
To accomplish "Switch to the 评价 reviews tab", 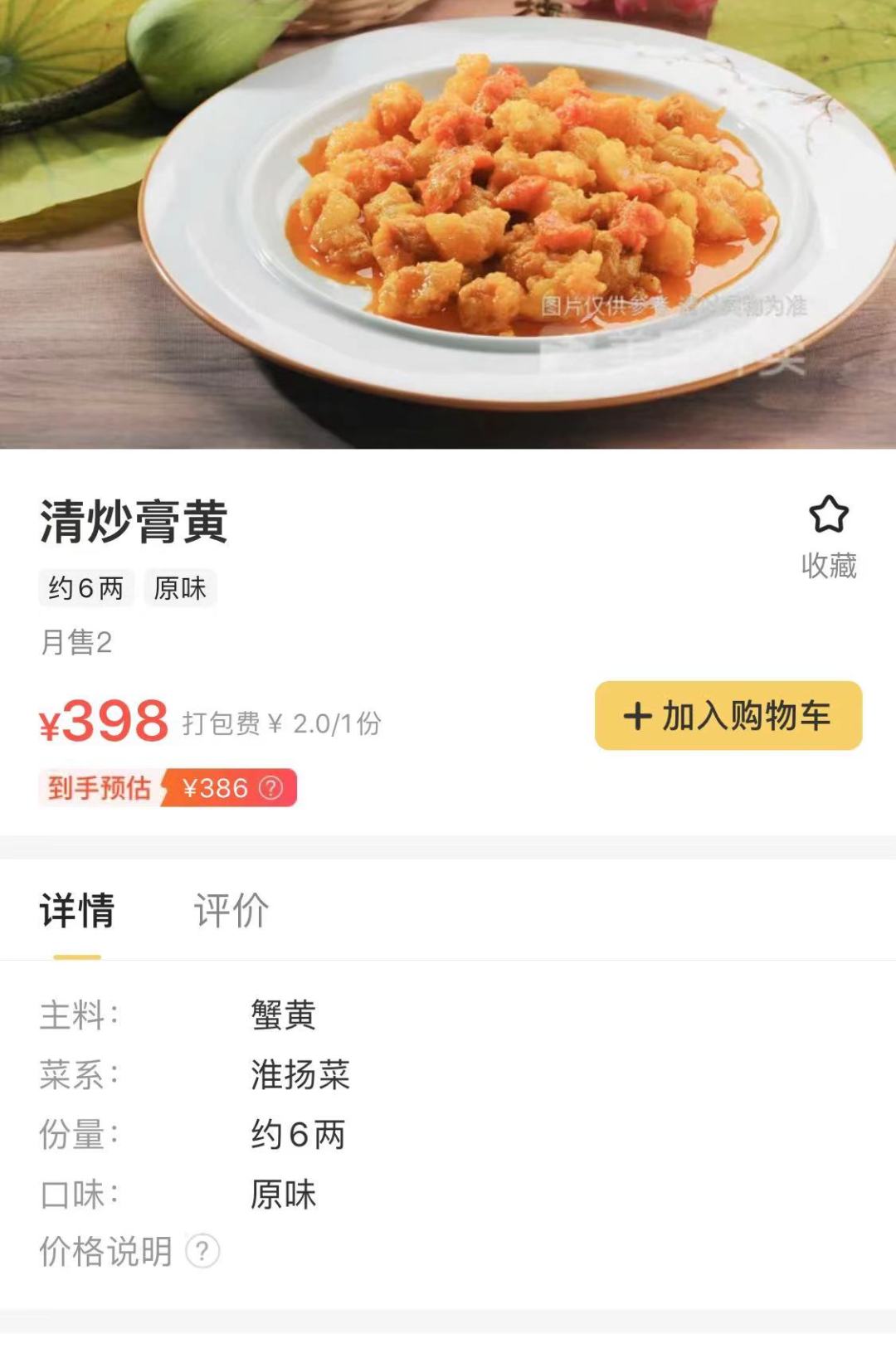I will pos(230,911).
